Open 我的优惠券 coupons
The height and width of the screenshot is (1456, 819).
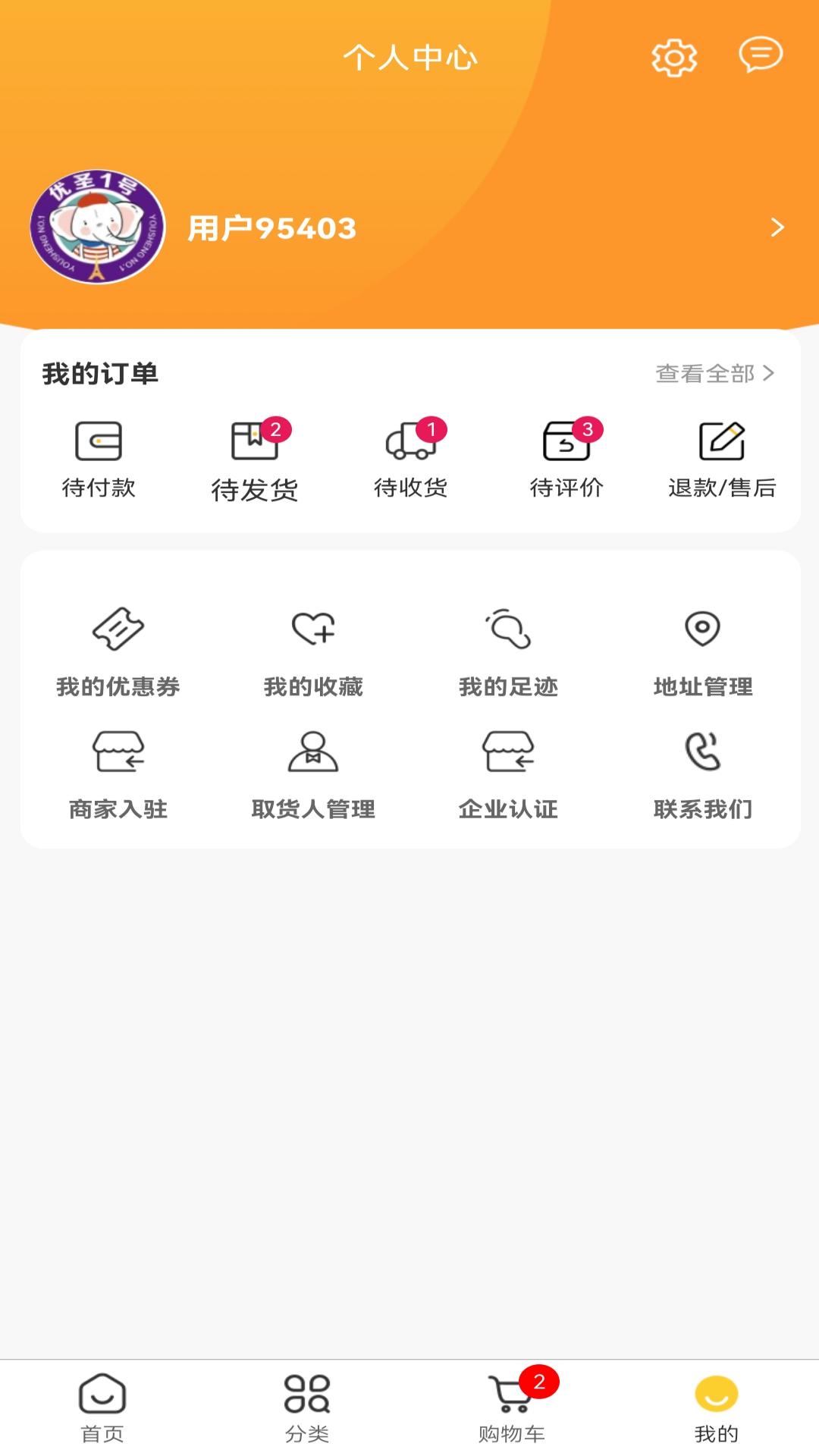point(118,648)
